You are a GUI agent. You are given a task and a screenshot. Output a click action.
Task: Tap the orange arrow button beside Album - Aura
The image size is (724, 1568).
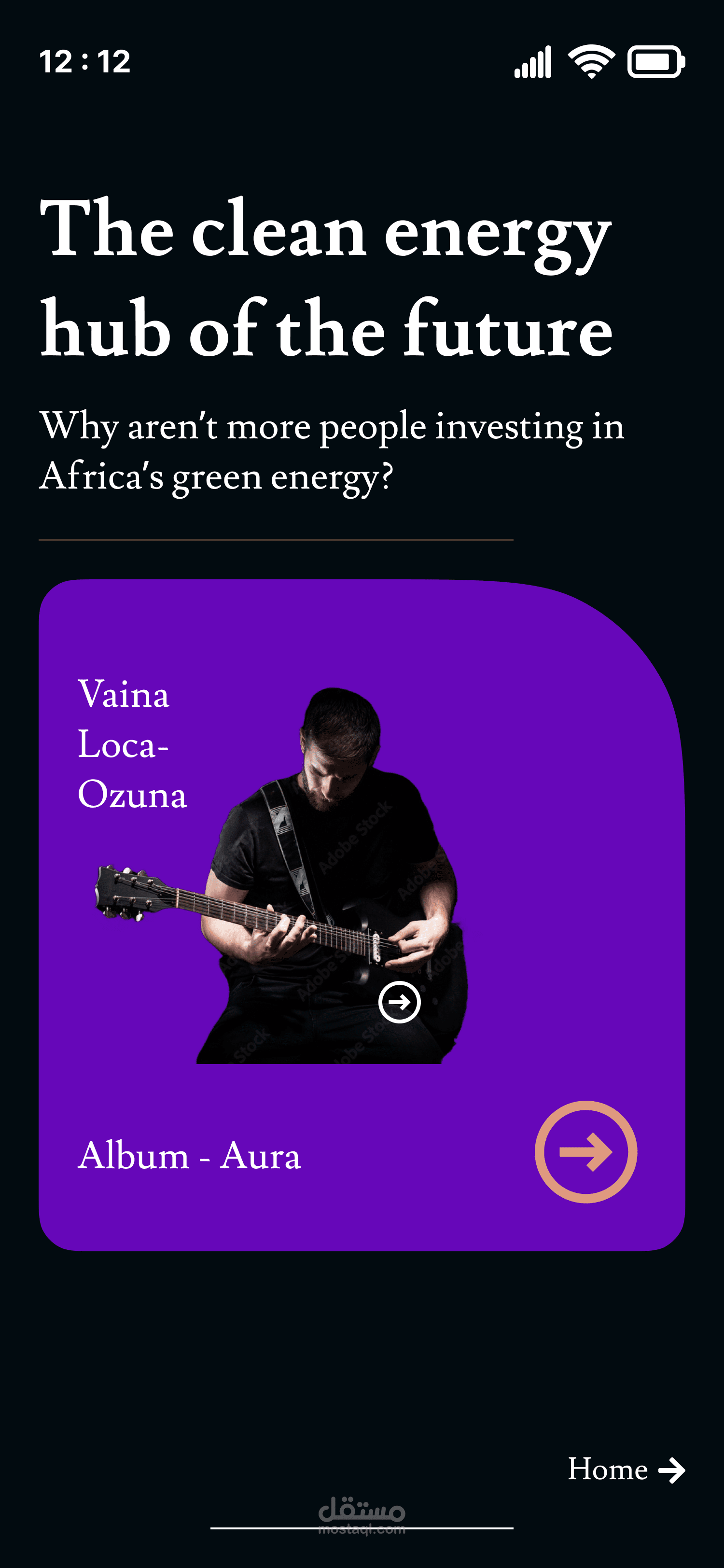coord(586,1152)
